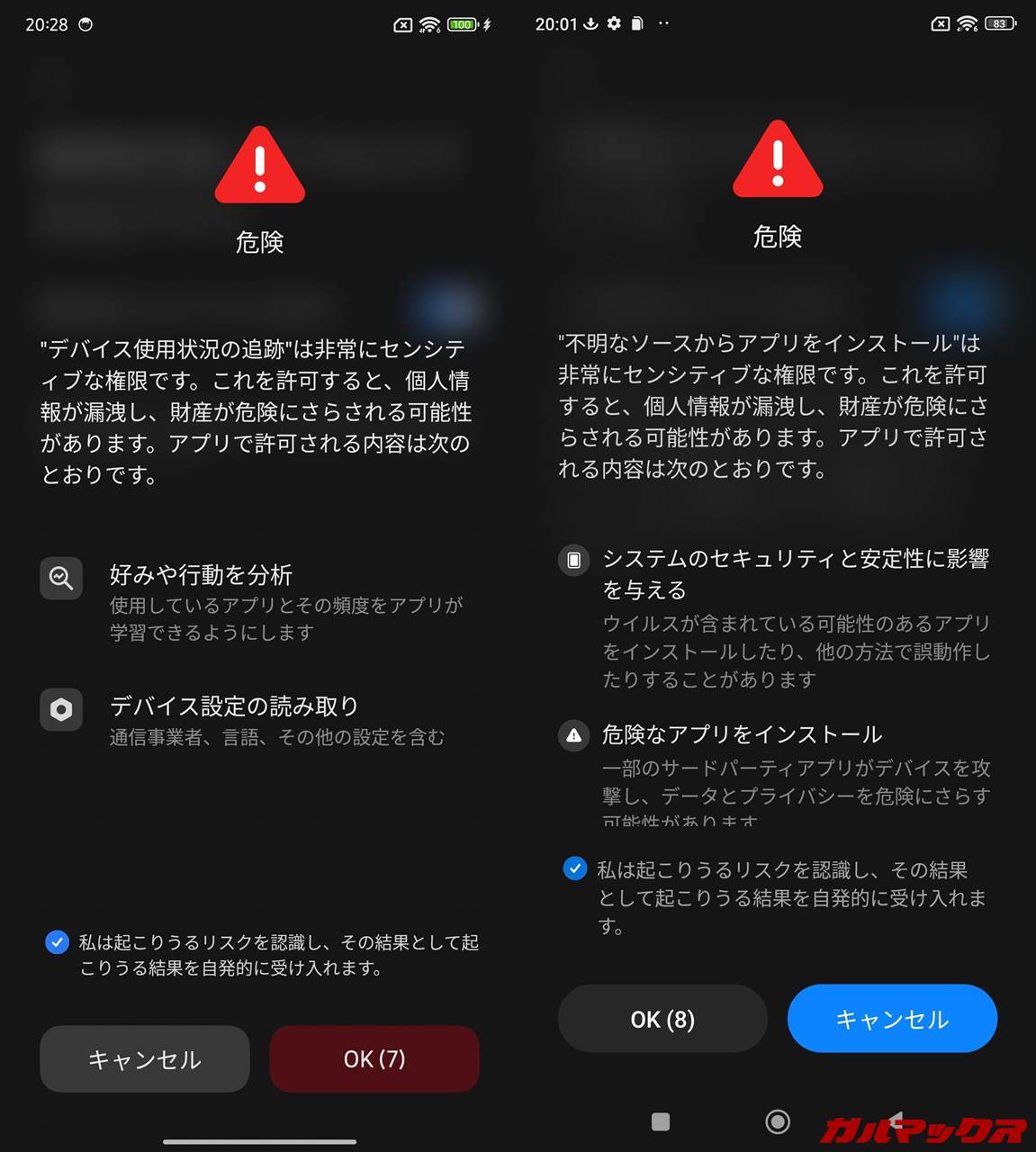Go to home via navigation bar circle
Viewport: 1036px width, 1152px height.
(778, 1121)
